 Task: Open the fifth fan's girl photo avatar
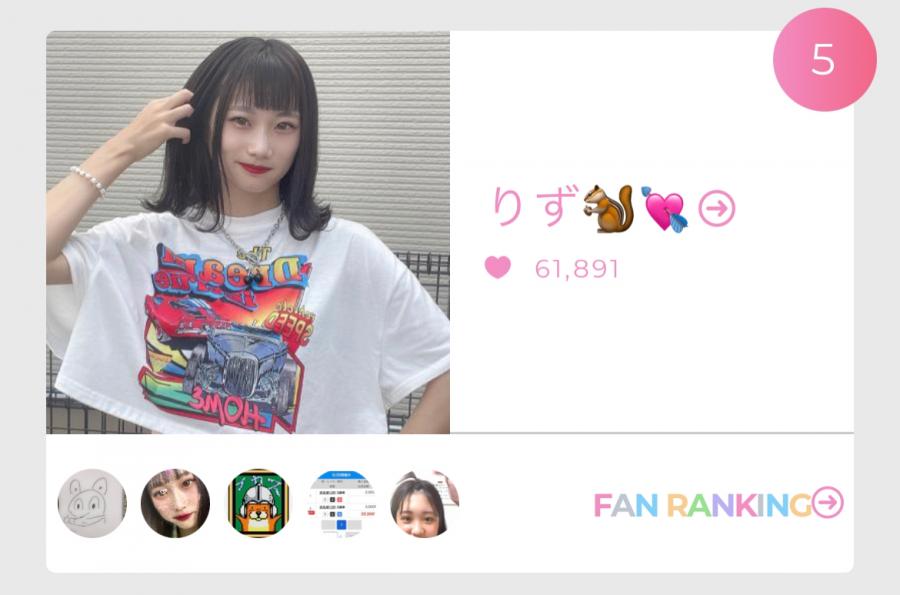click(x=421, y=504)
